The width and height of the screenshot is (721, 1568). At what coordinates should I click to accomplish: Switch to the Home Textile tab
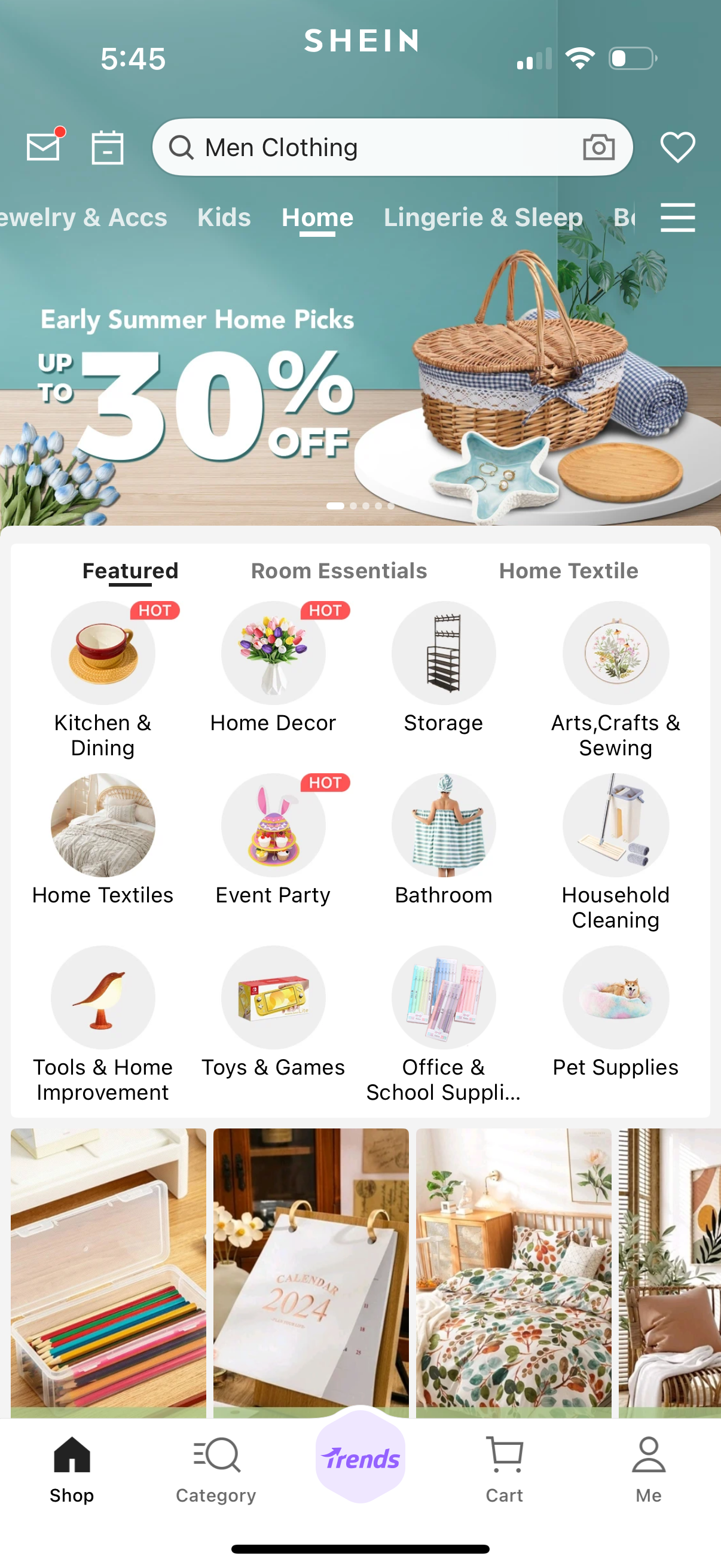click(569, 571)
